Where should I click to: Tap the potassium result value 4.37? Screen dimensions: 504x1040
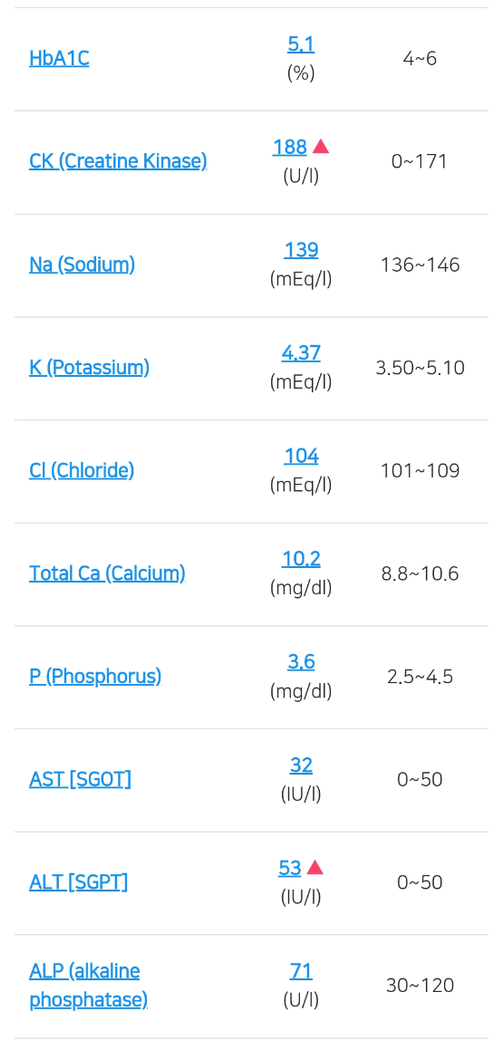(301, 353)
